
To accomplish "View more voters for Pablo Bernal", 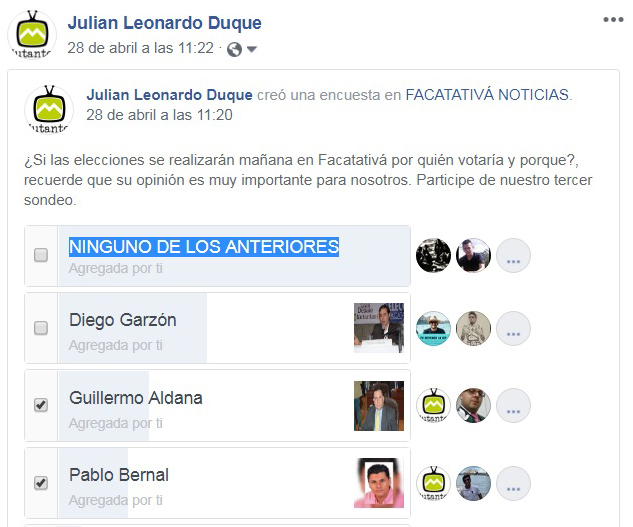I will click(x=513, y=483).
